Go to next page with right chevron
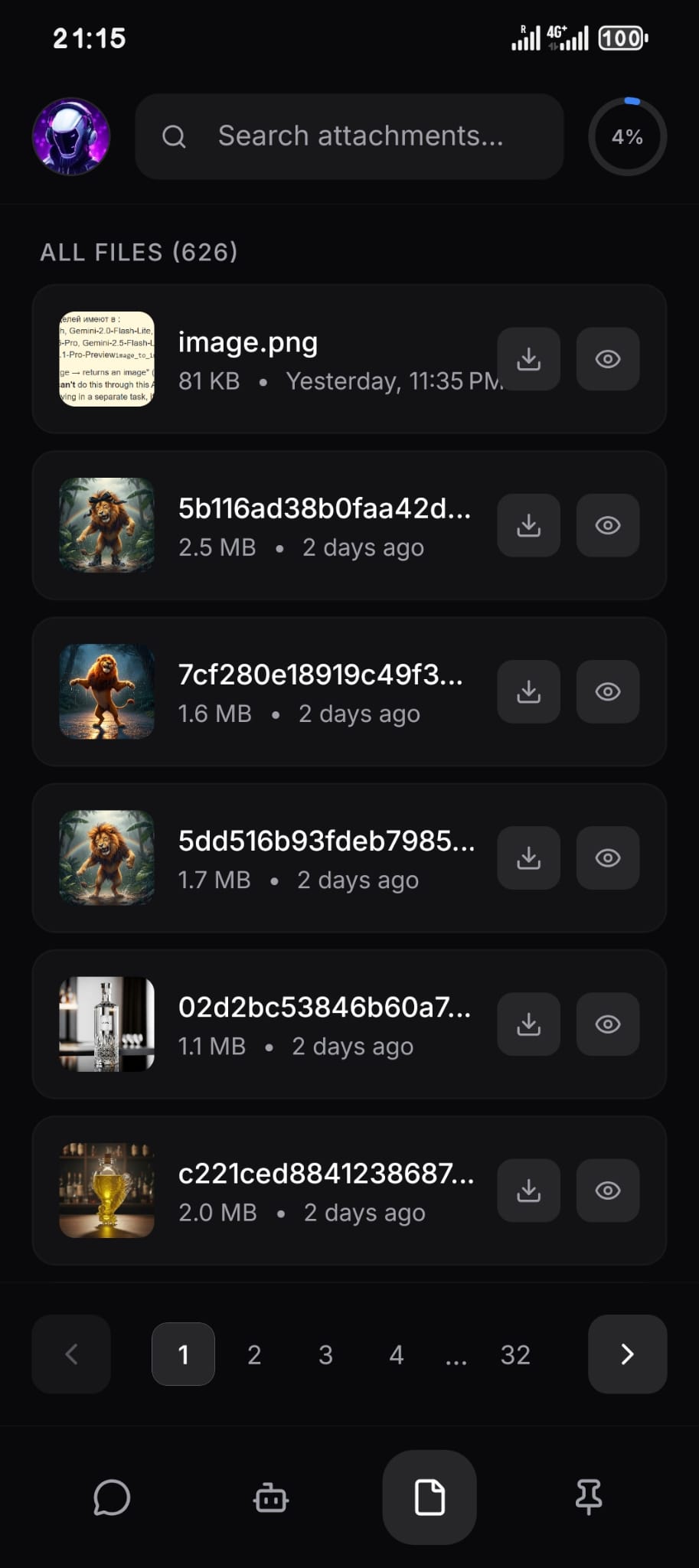Image resolution: width=699 pixels, height=1568 pixels. [x=627, y=1354]
